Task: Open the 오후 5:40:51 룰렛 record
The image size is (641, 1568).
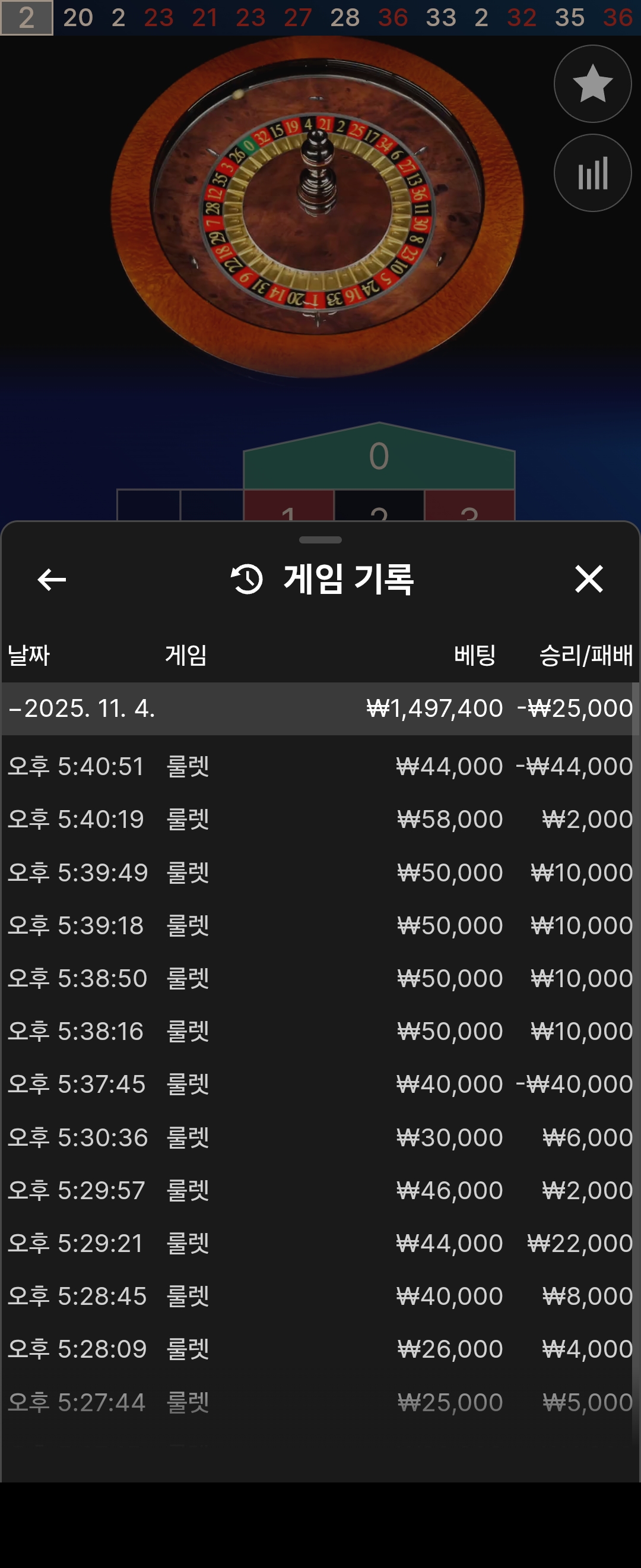Action: (316, 766)
